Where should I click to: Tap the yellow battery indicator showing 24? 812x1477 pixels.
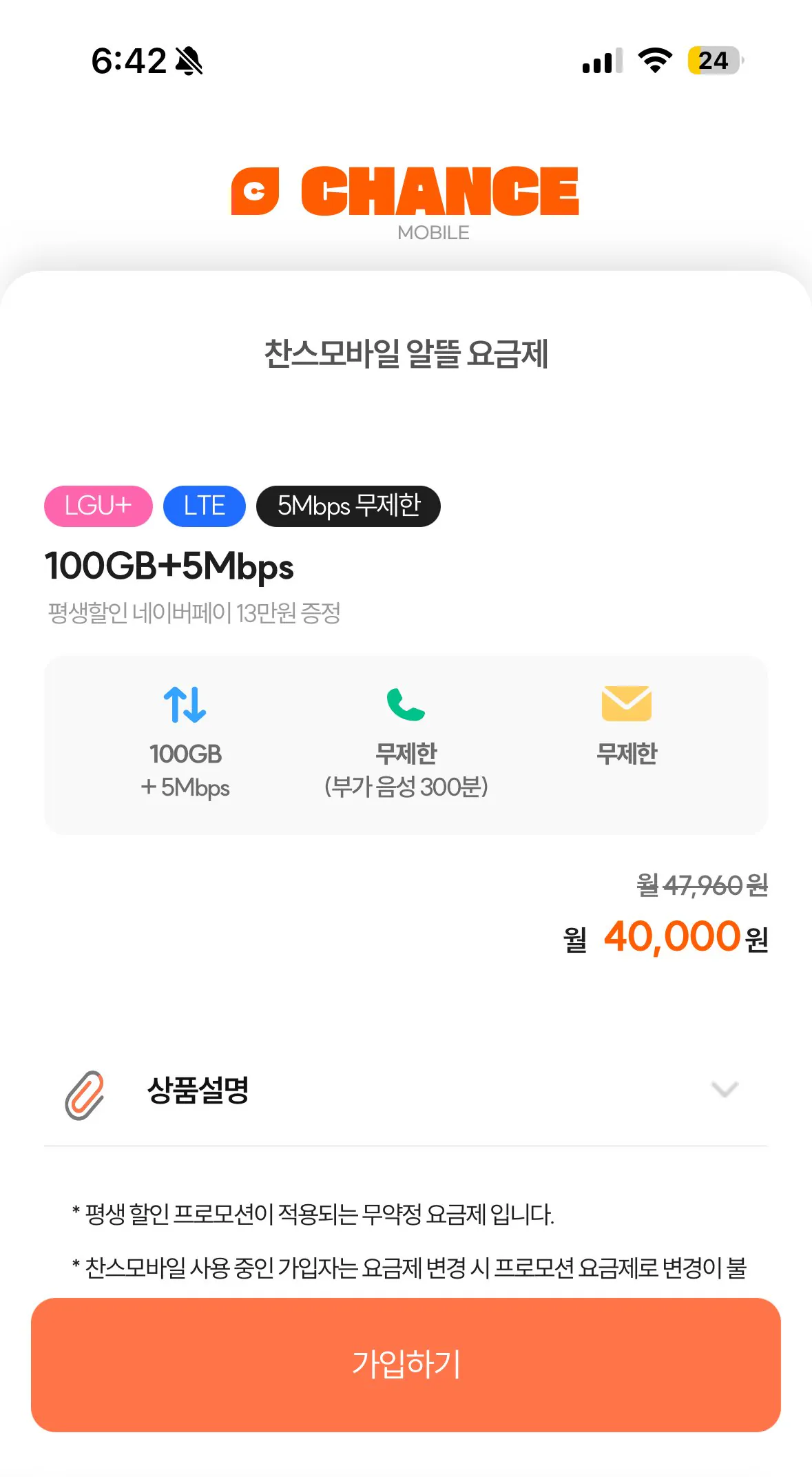point(713,61)
